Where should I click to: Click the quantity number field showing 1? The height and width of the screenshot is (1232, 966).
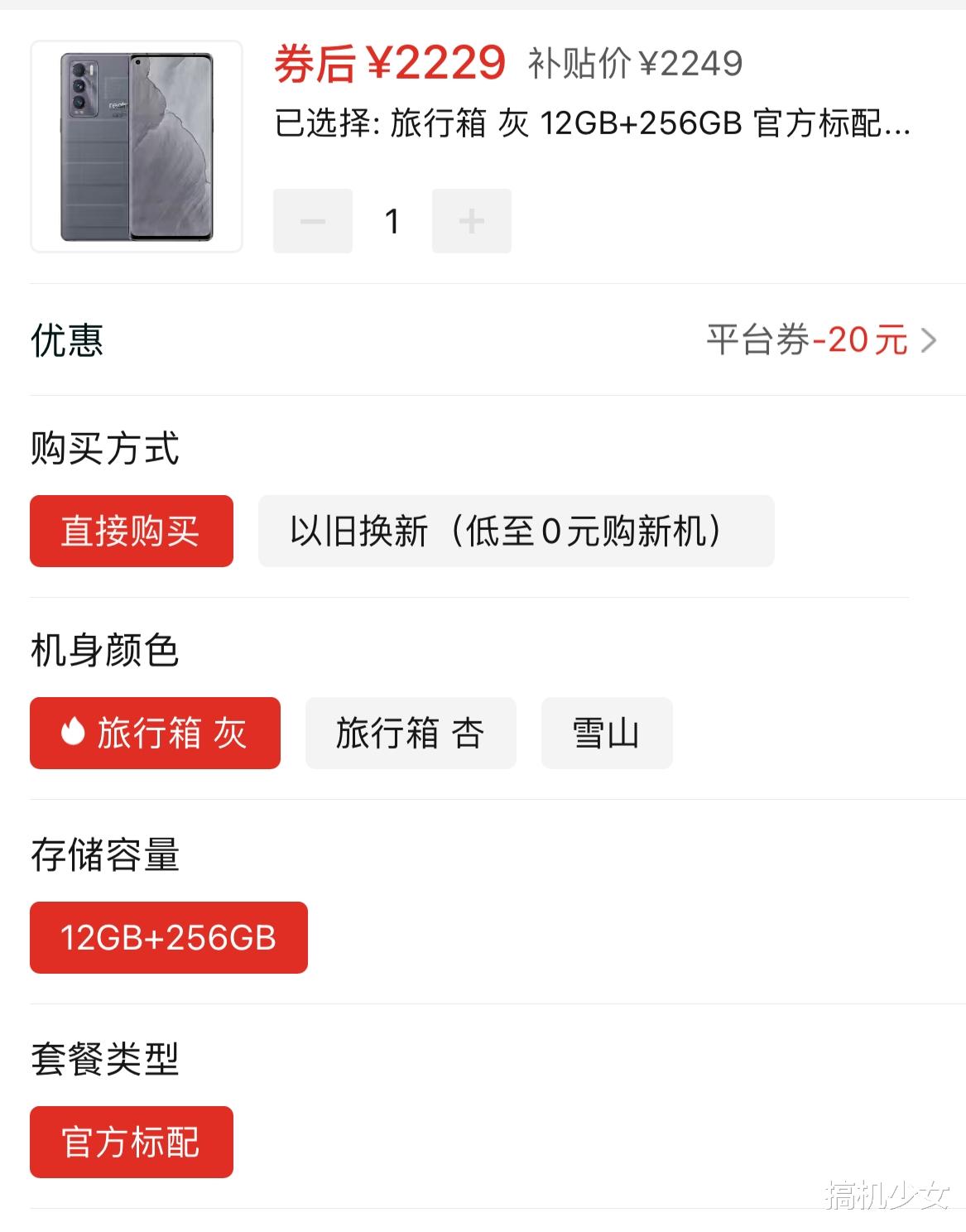coord(392,219)
